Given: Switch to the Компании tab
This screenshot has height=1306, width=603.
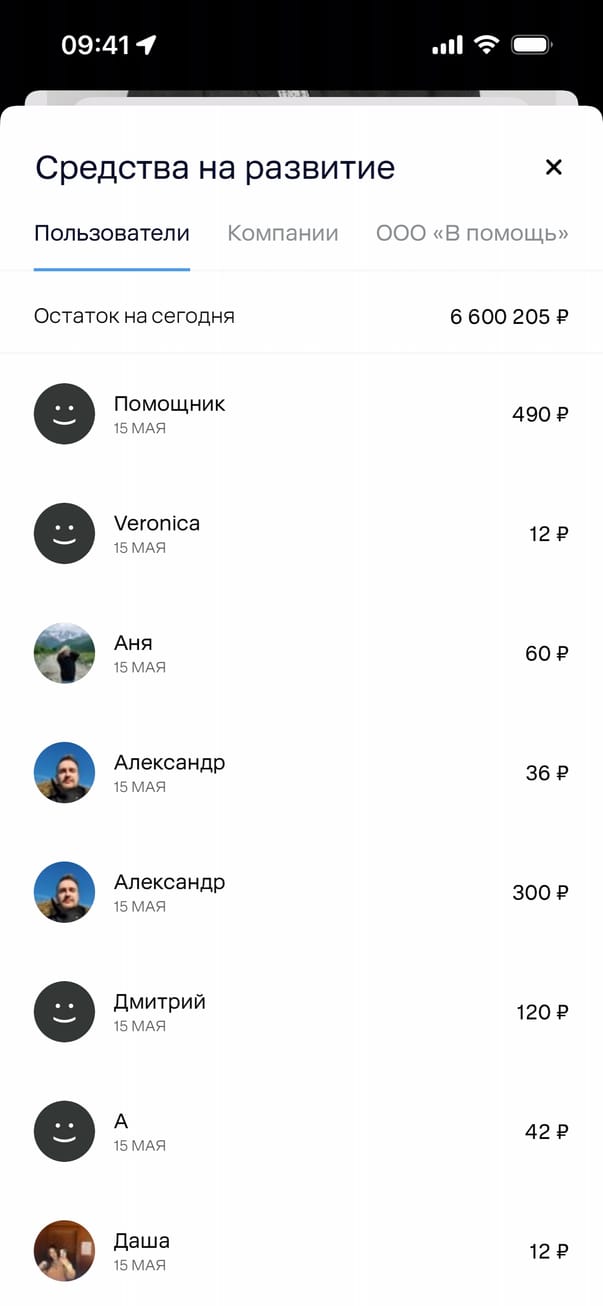Looking at the screenshot, I should point(283,234).
